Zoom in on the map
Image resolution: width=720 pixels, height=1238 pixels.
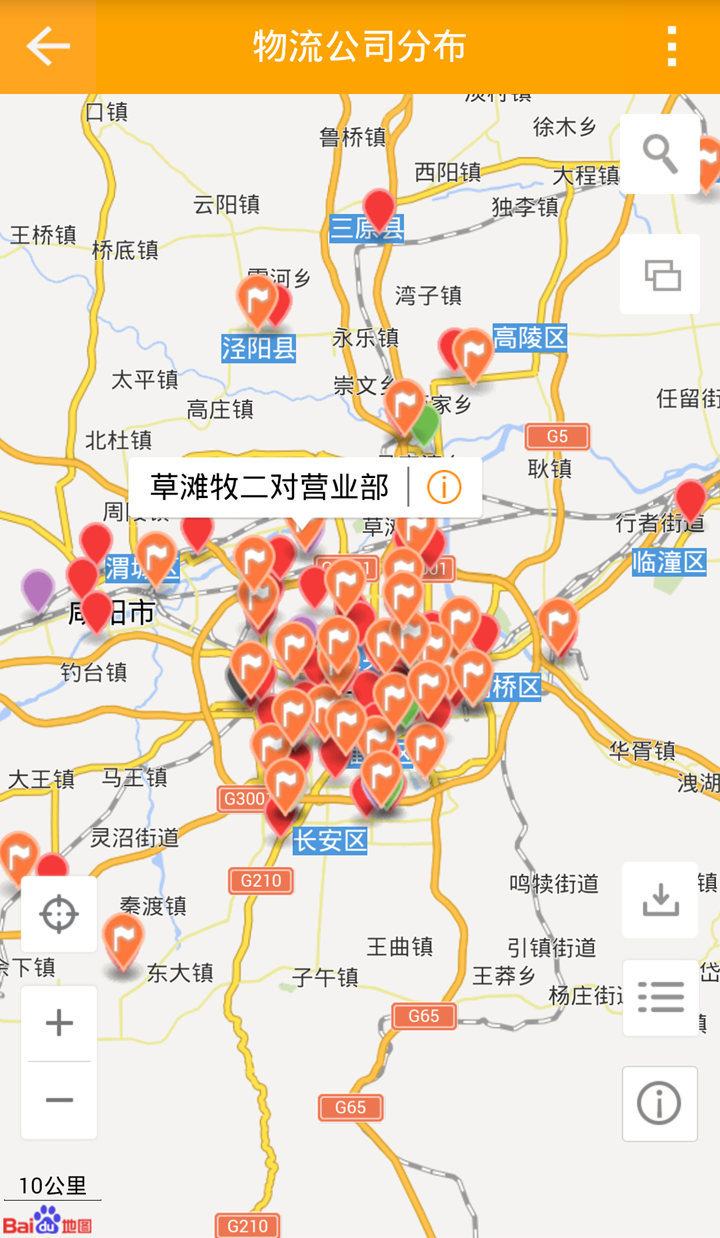pos(59,1023)
